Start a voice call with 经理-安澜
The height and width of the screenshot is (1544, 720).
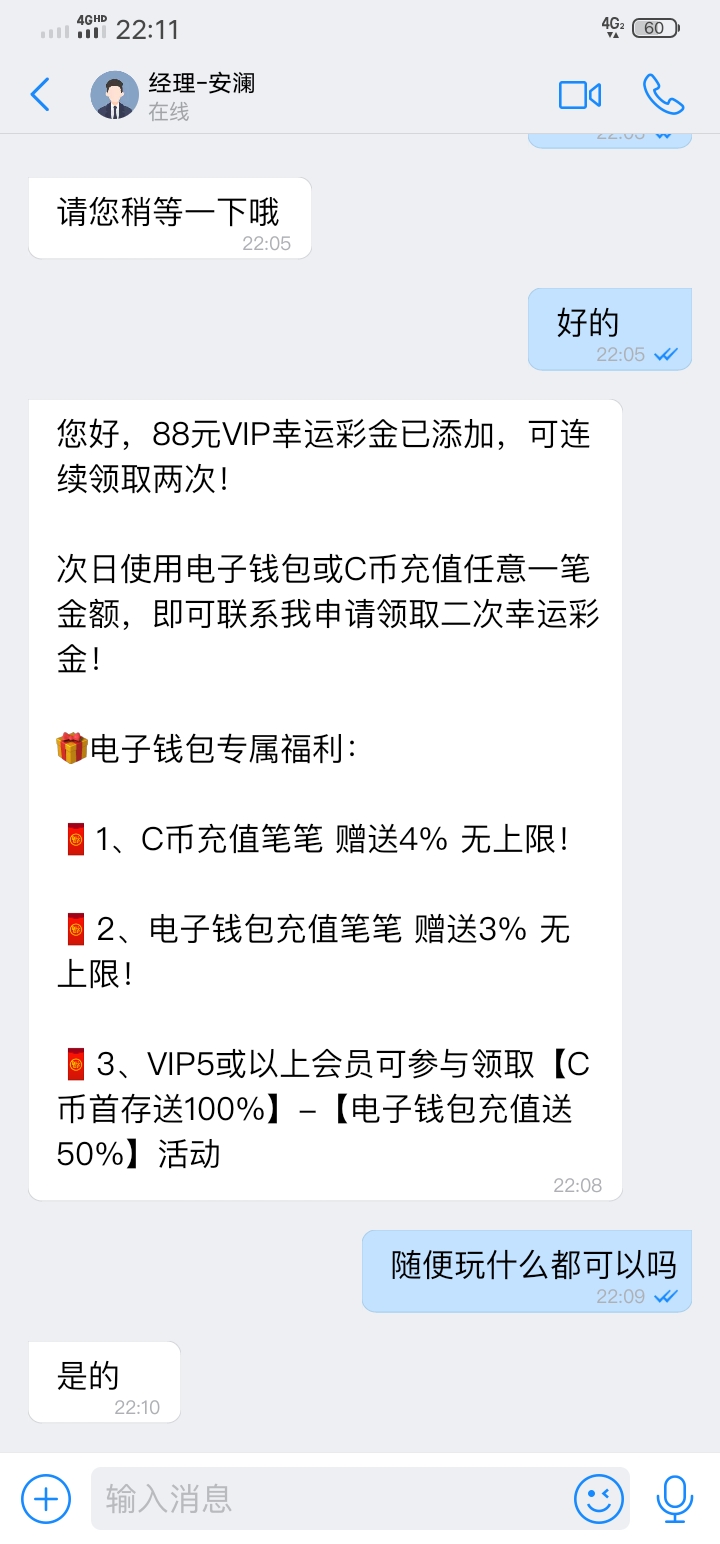(663, 95)
